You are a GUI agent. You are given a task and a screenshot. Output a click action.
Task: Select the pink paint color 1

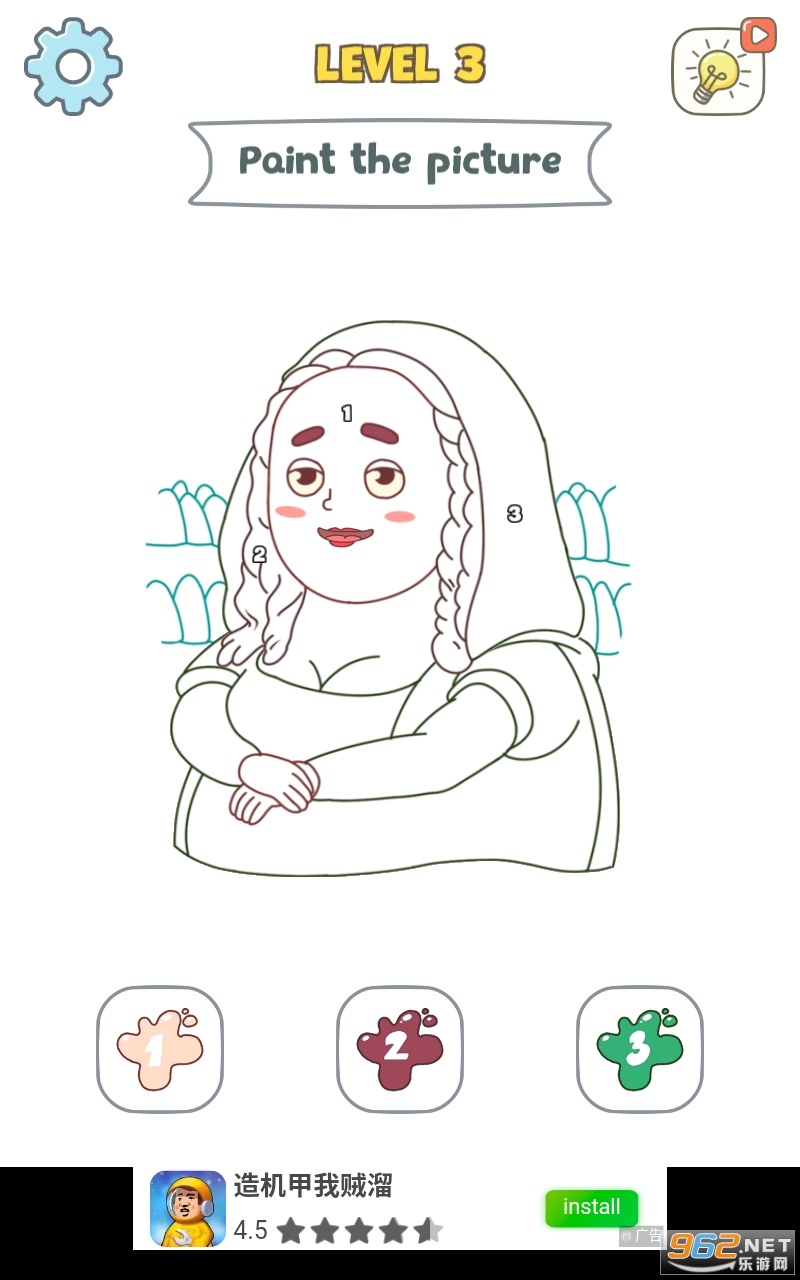click(x=160, y=1049)
